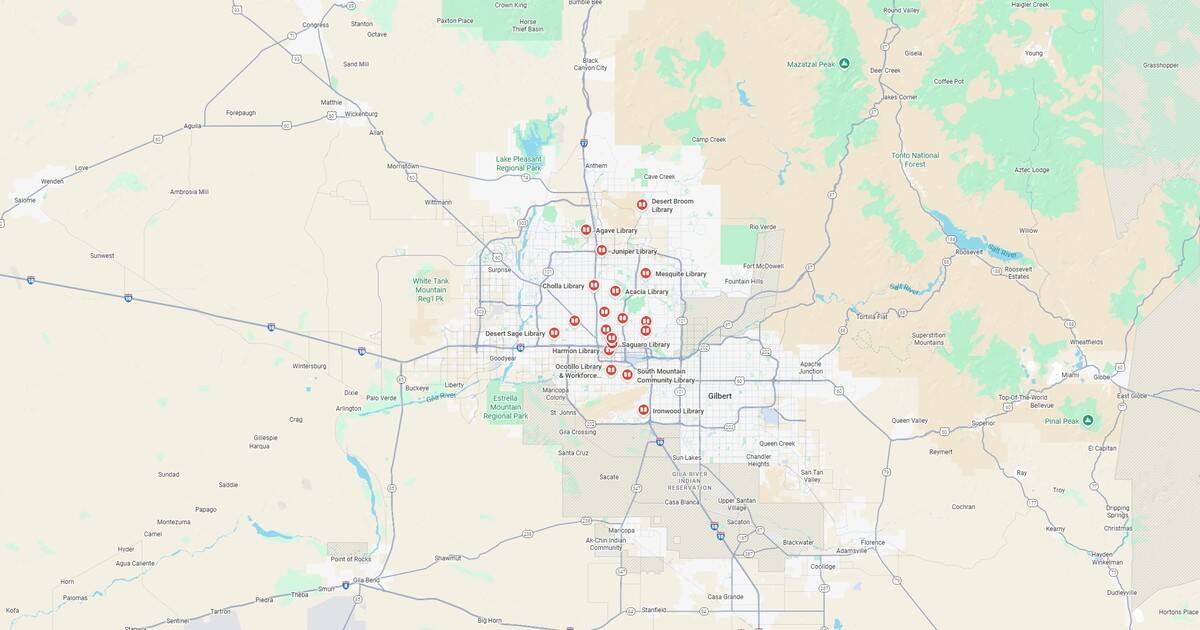Select the Ocotillo Library & Workforce marker

(x=611, y=370)
